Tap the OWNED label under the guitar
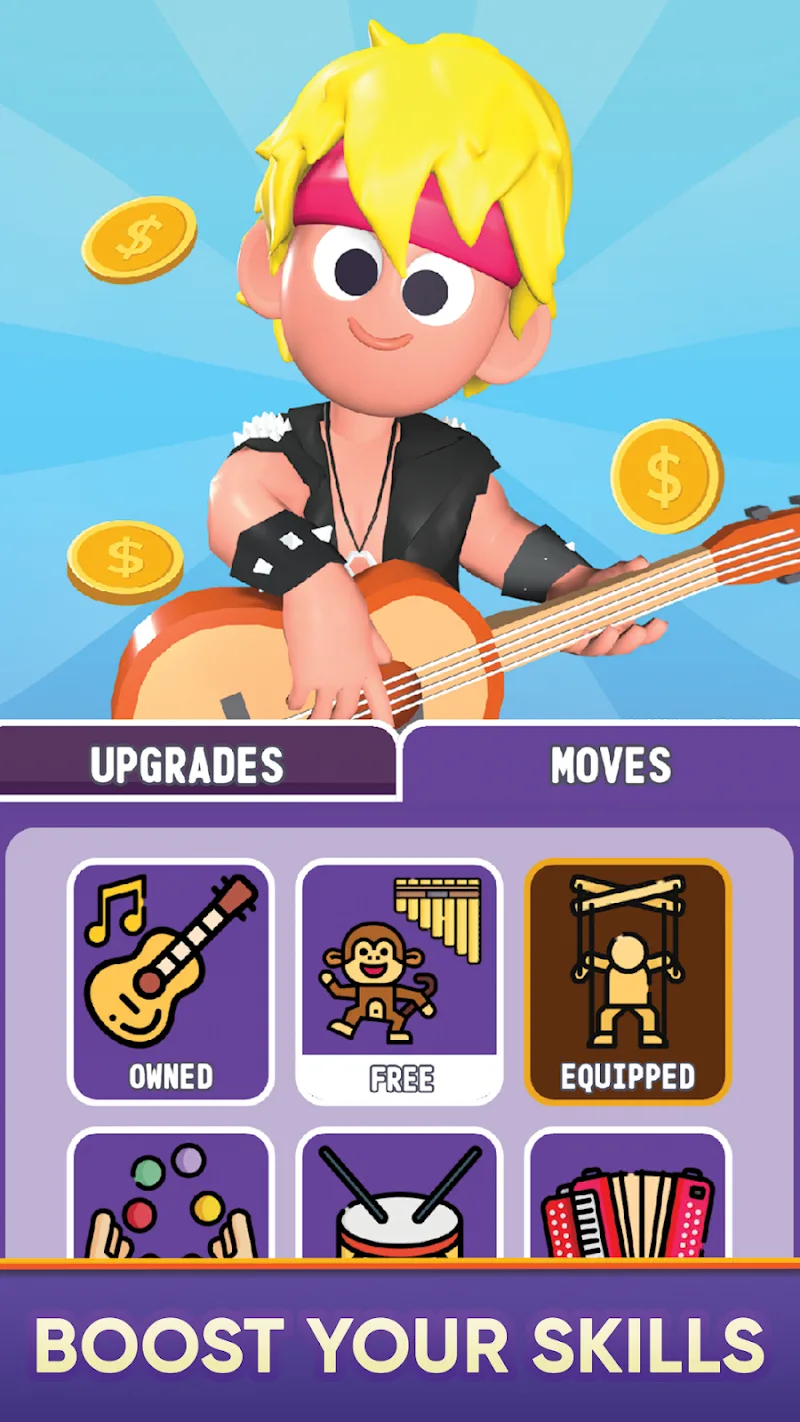800x1422 pixels. (171, 1078)
